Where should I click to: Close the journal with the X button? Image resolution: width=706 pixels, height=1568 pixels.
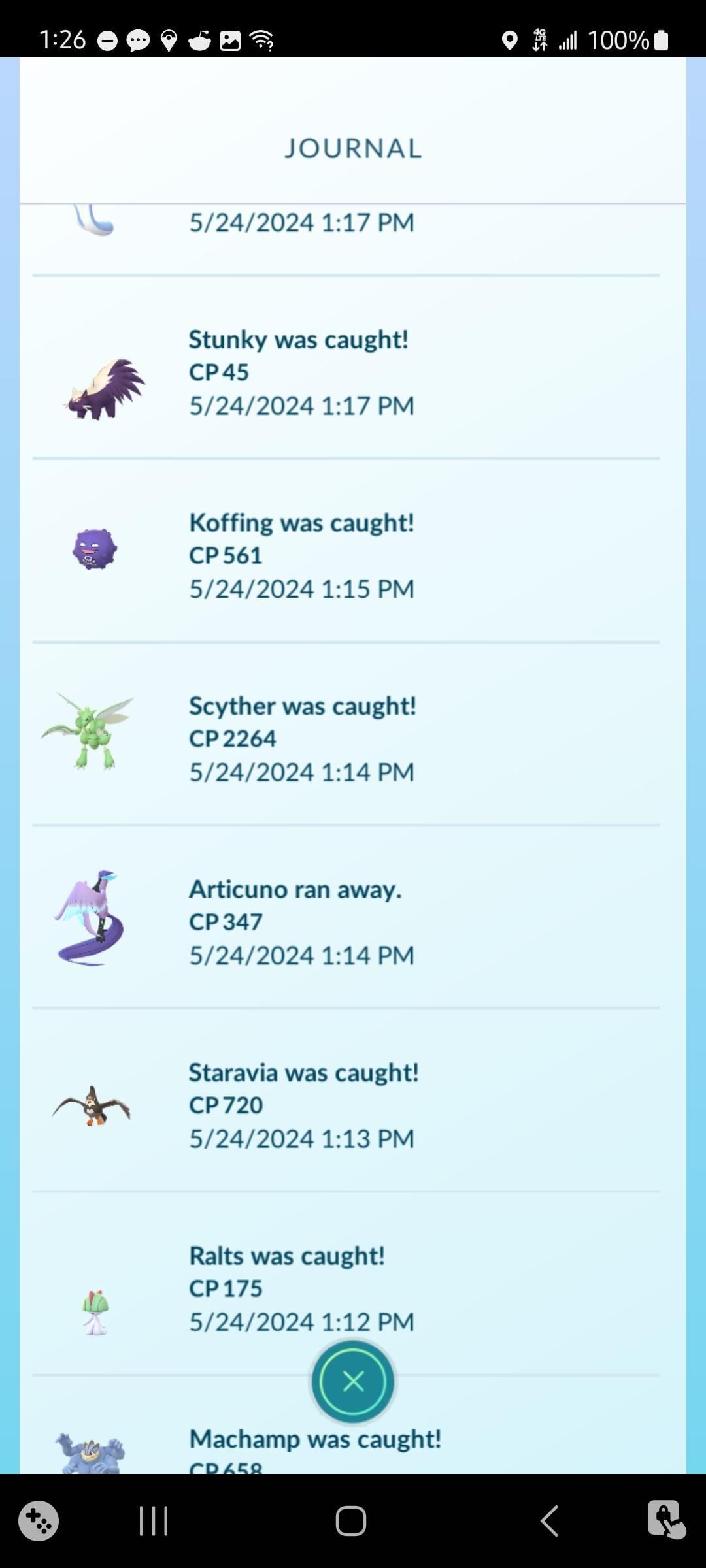pyautogui.click(x=353, y=1381)
